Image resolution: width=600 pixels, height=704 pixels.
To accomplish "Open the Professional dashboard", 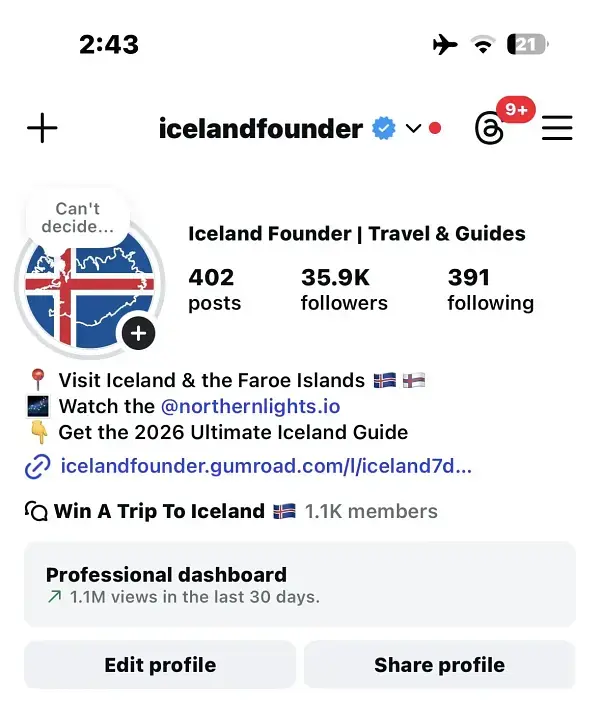I will (299, 585).
